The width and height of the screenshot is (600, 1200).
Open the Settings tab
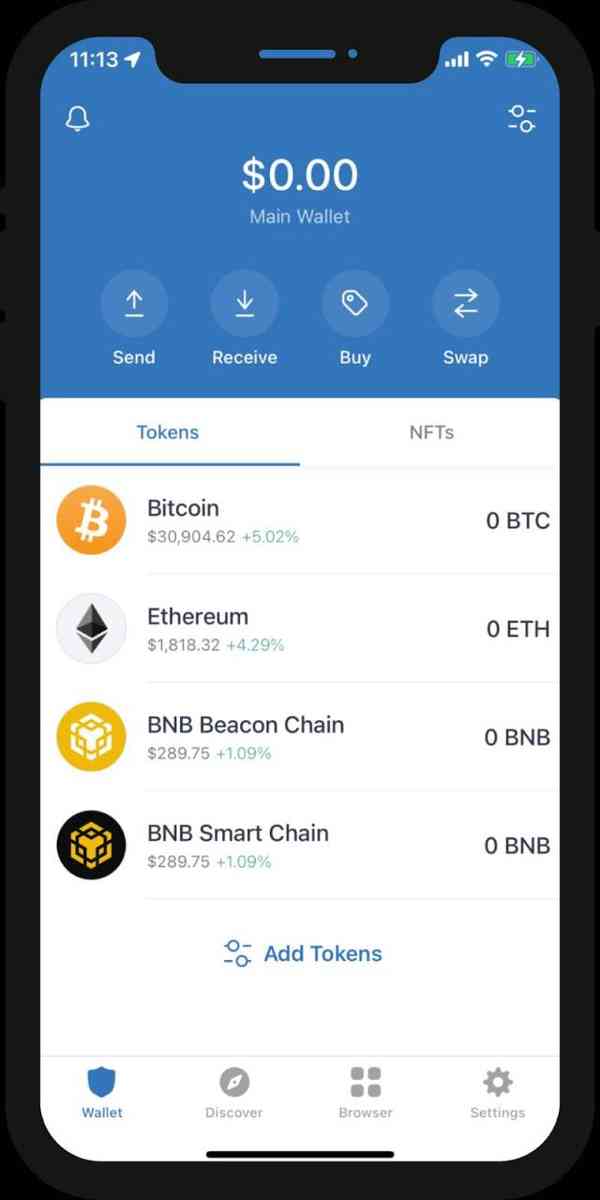tap(497, 1091)
